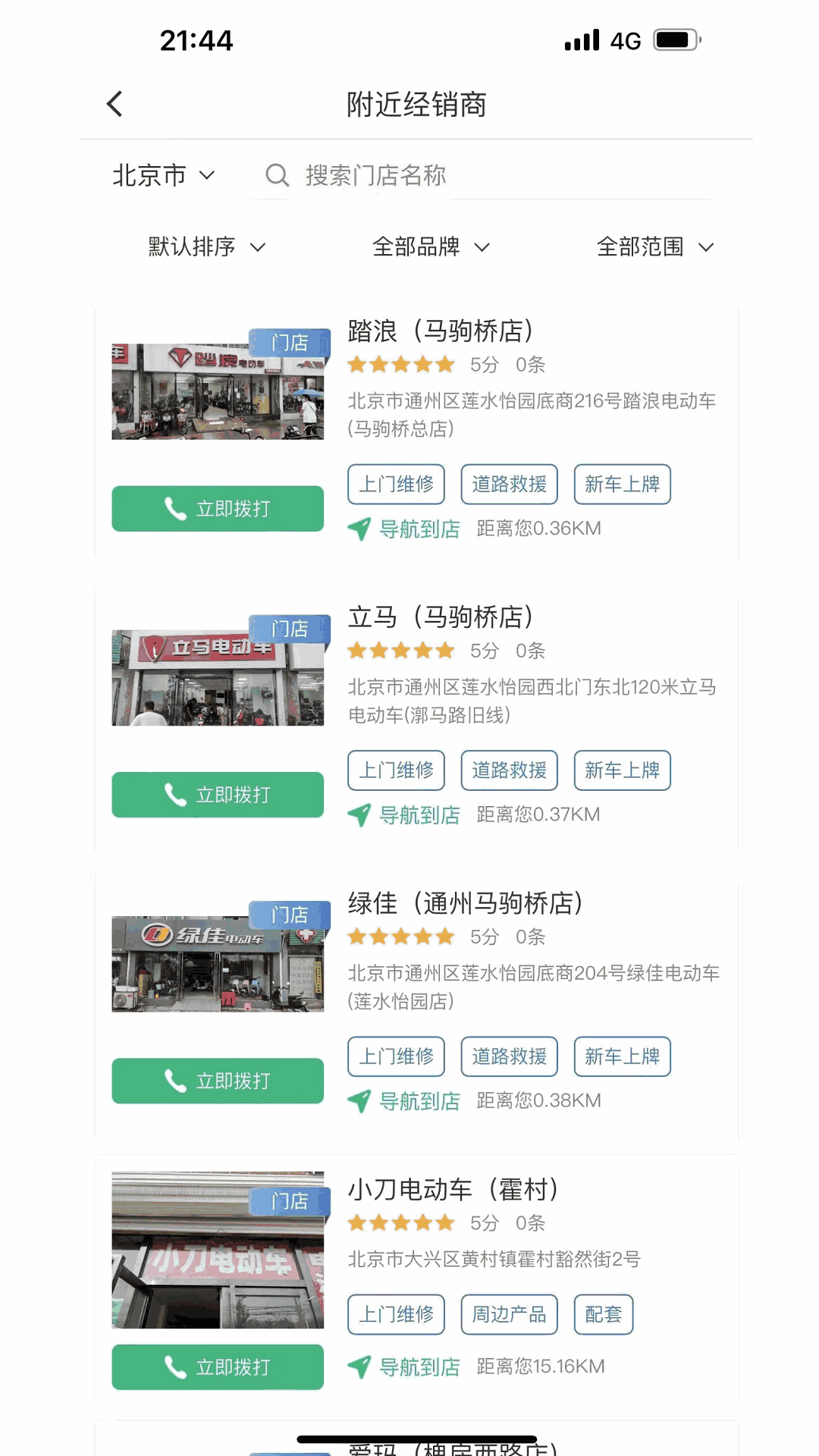
Task: Open the 立马（马驹桥店）store photo
Action: [218, 677]
